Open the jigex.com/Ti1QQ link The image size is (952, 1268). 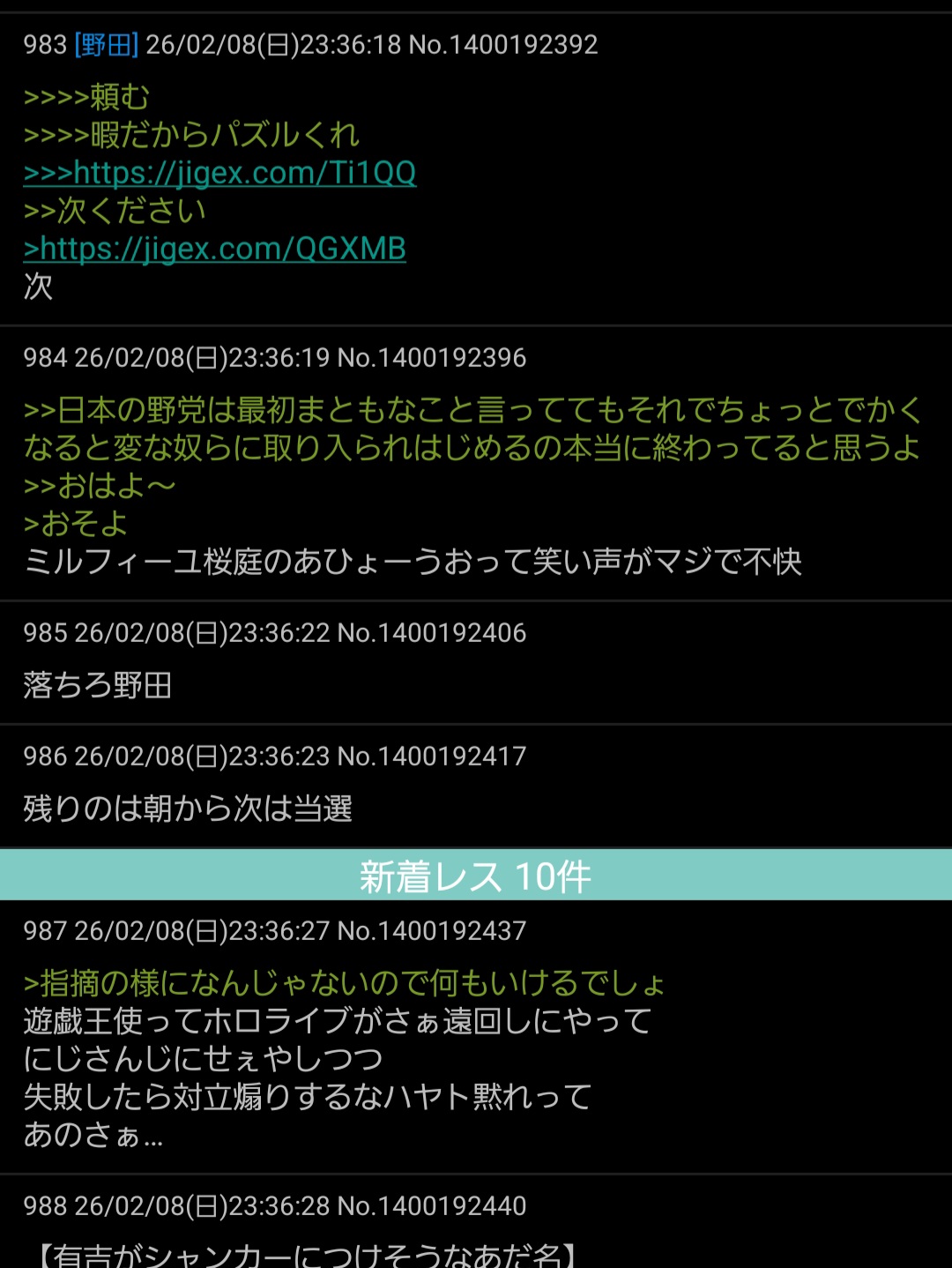244,173
